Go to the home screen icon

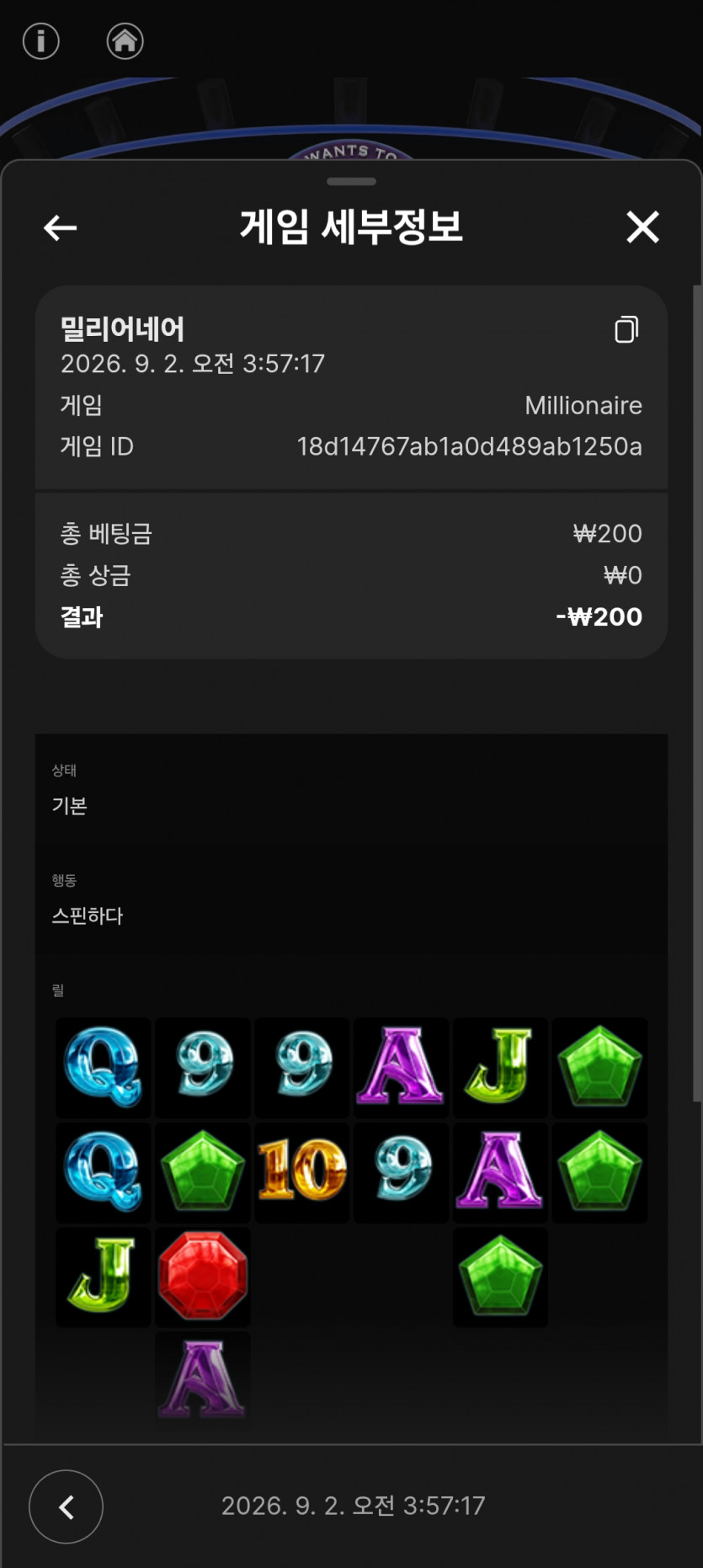coord(125,40)
